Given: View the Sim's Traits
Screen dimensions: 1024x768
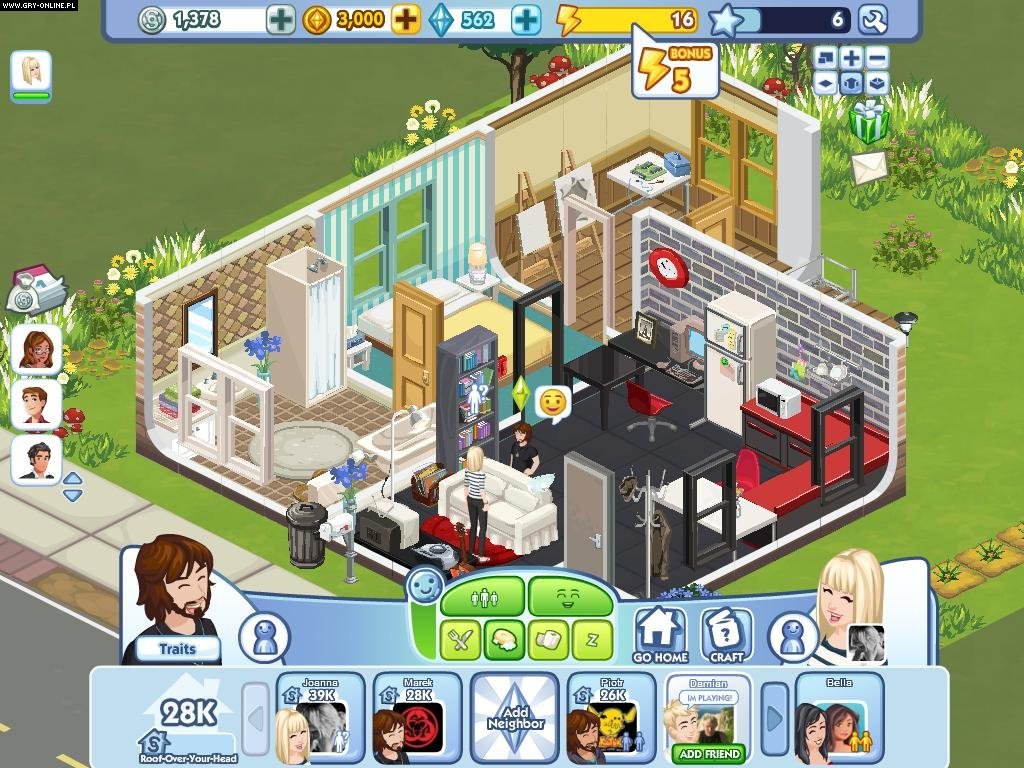Looking at the screenshot, I should point(177,648).
